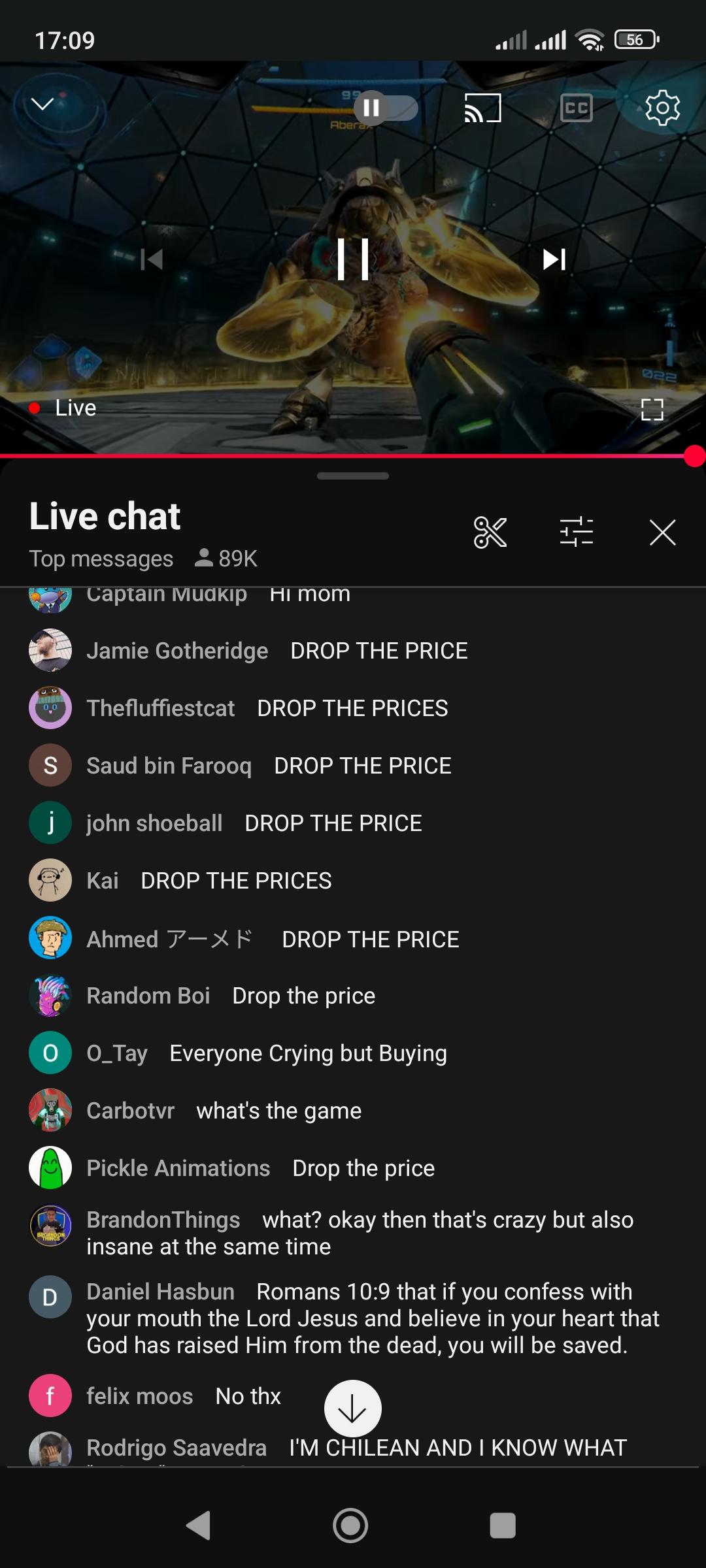
Task: Go back with the system back button
Action: [199, 1526]
